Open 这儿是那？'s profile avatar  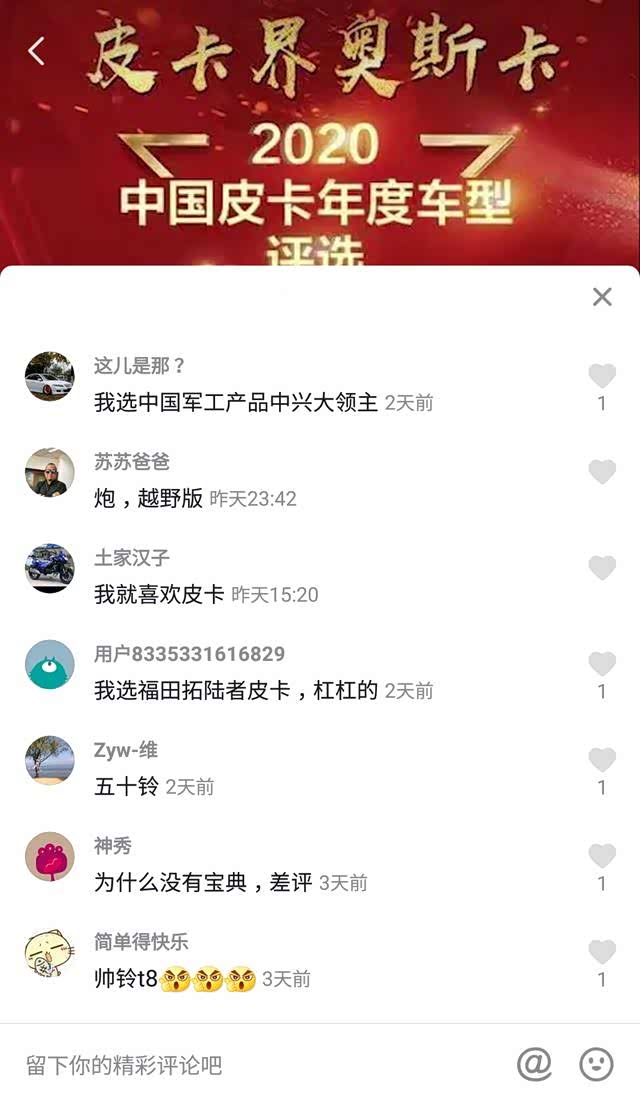(x=50, y=377)
